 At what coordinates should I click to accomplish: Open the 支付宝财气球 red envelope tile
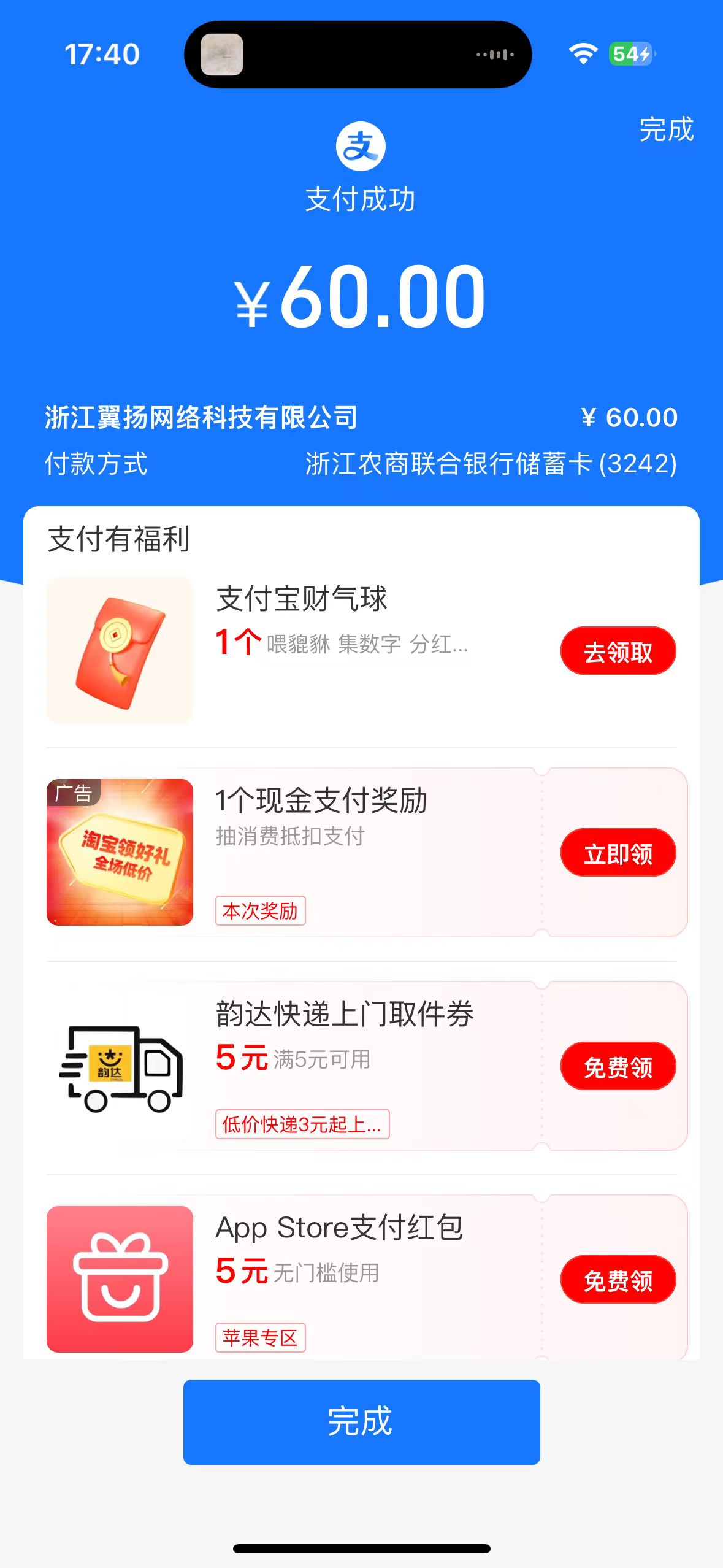[120, 650]
